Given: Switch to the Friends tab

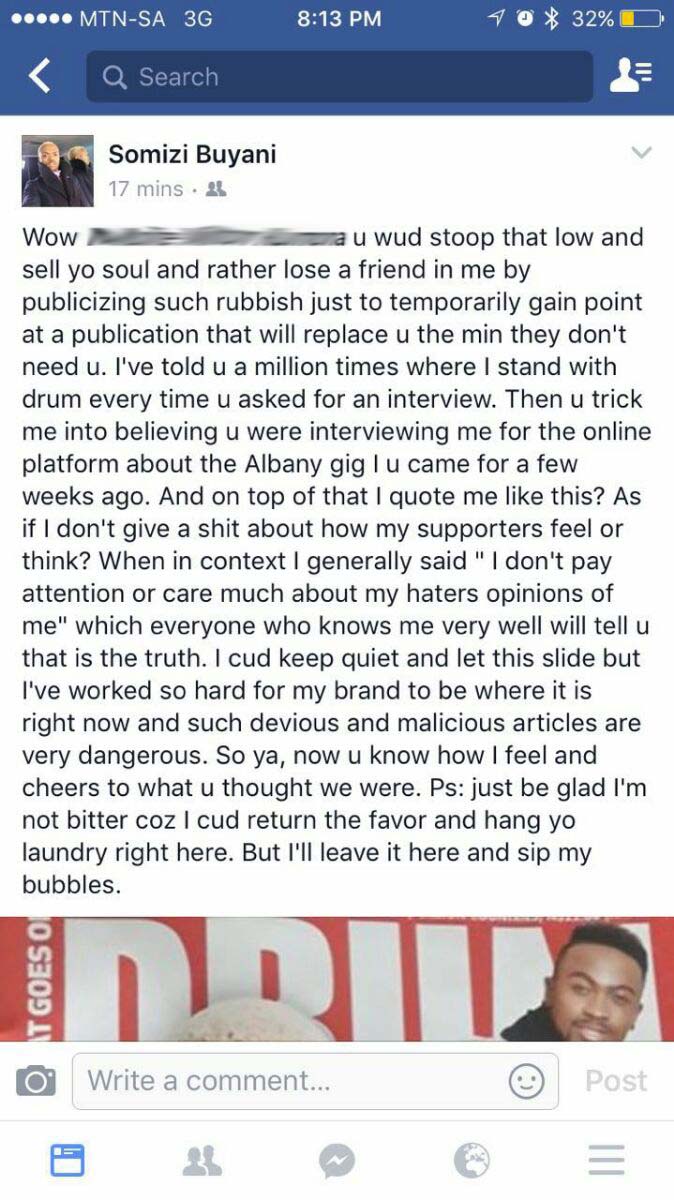Looking at the screenshot, I should (x=202, y=1160).
